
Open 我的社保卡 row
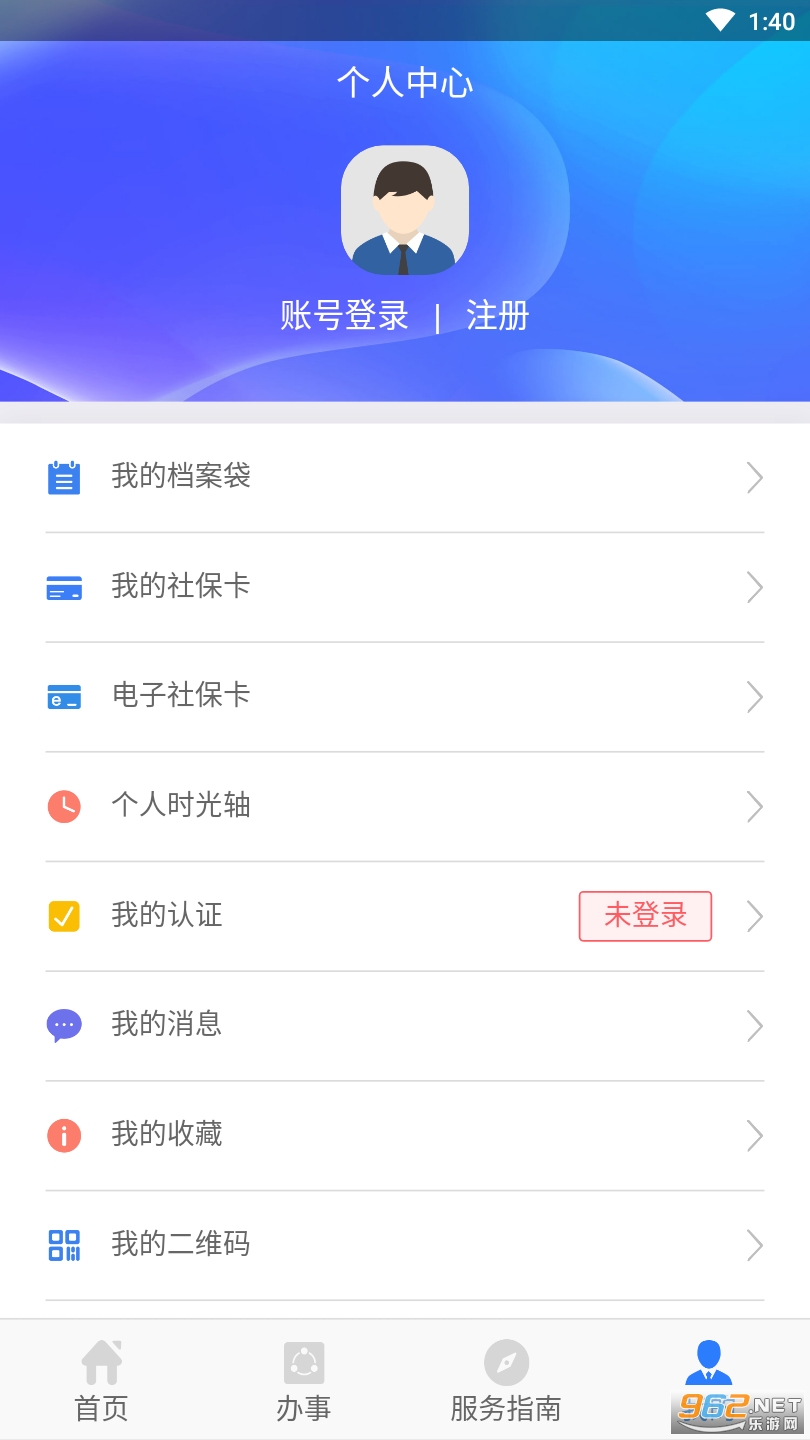[404, 587]
